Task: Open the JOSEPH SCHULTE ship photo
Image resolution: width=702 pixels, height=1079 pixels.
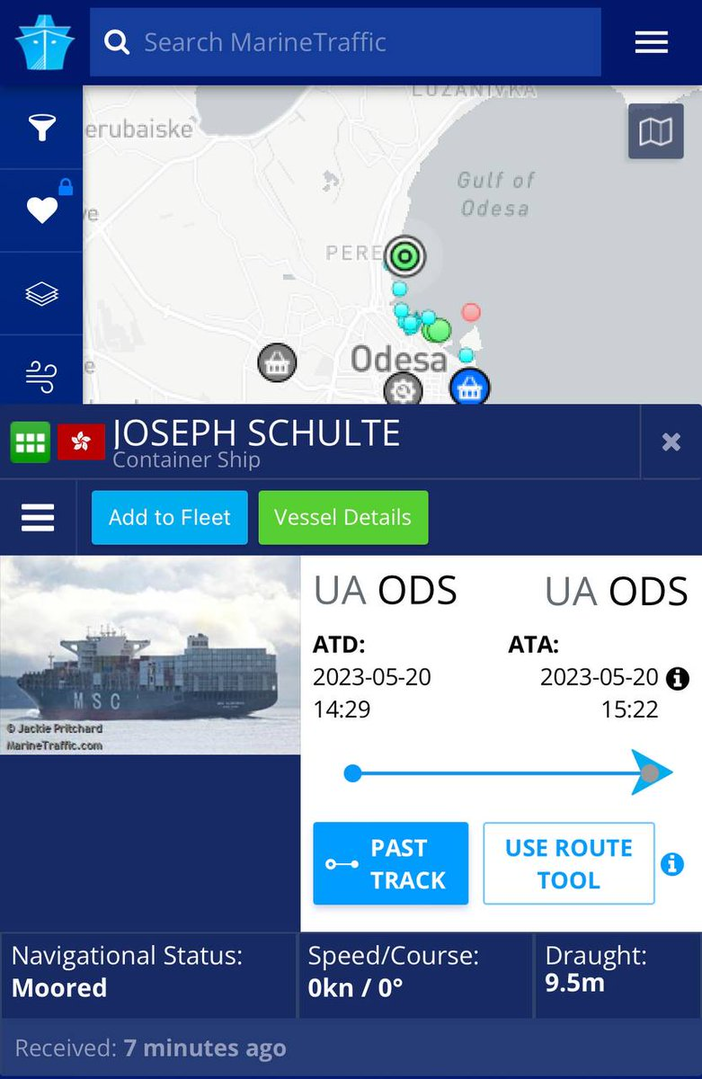Action: pos(150,655)
